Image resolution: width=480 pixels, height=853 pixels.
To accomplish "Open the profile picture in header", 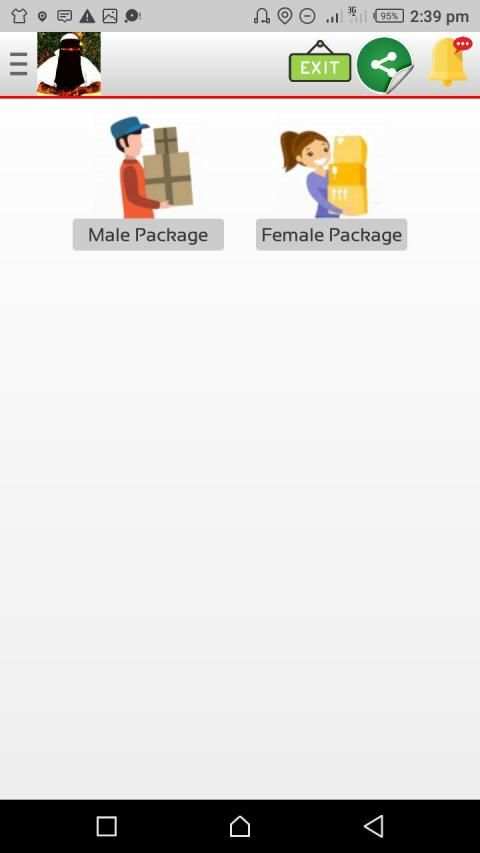I will pos(69,64).
